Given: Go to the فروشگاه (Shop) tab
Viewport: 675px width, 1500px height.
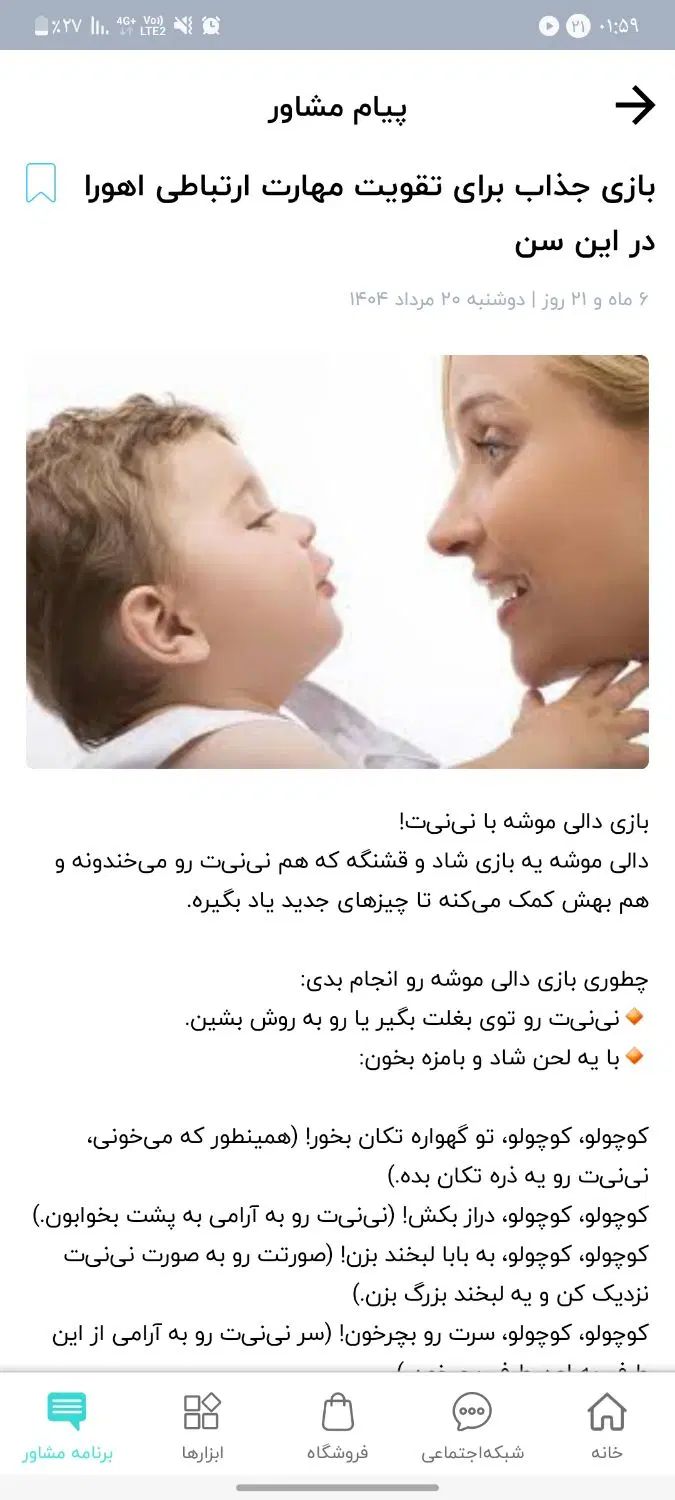Looking at the screenshot, I should pos(338,1427).
